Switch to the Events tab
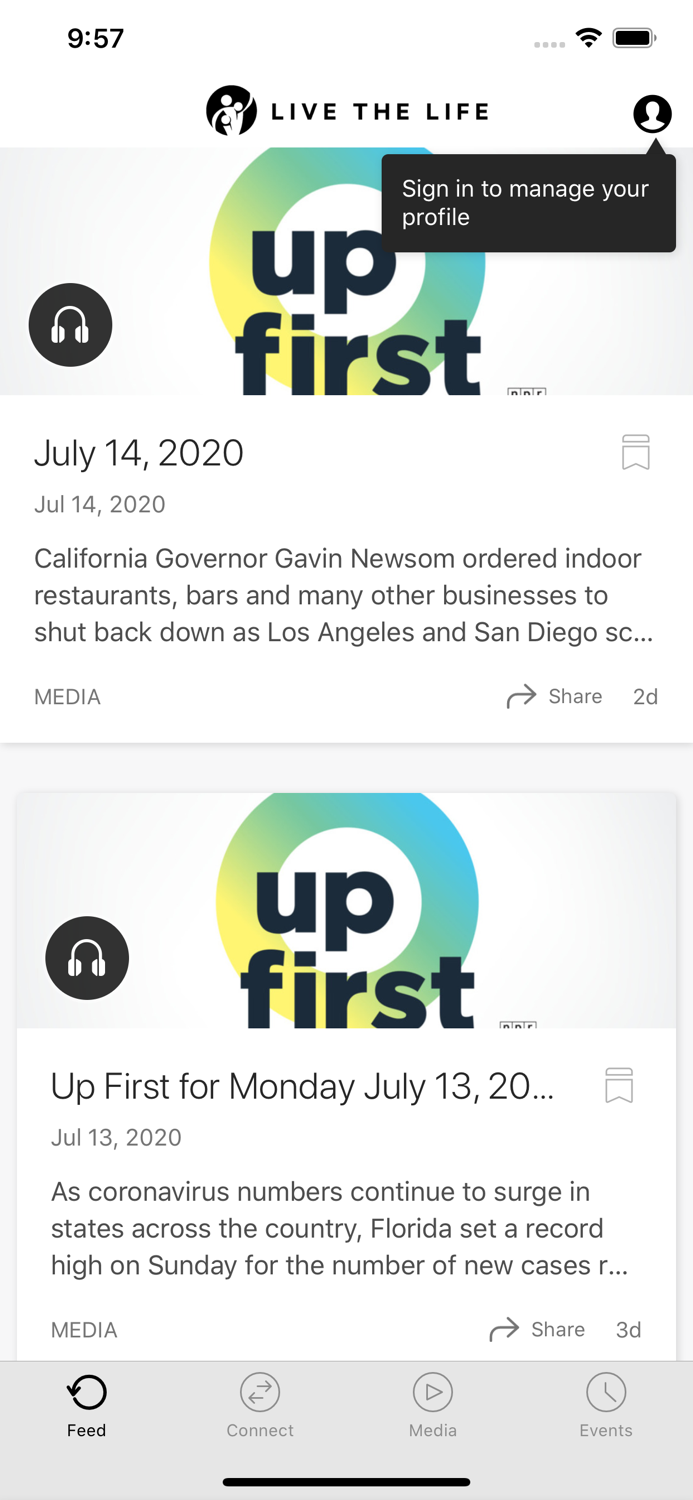 pos(606,1405)
